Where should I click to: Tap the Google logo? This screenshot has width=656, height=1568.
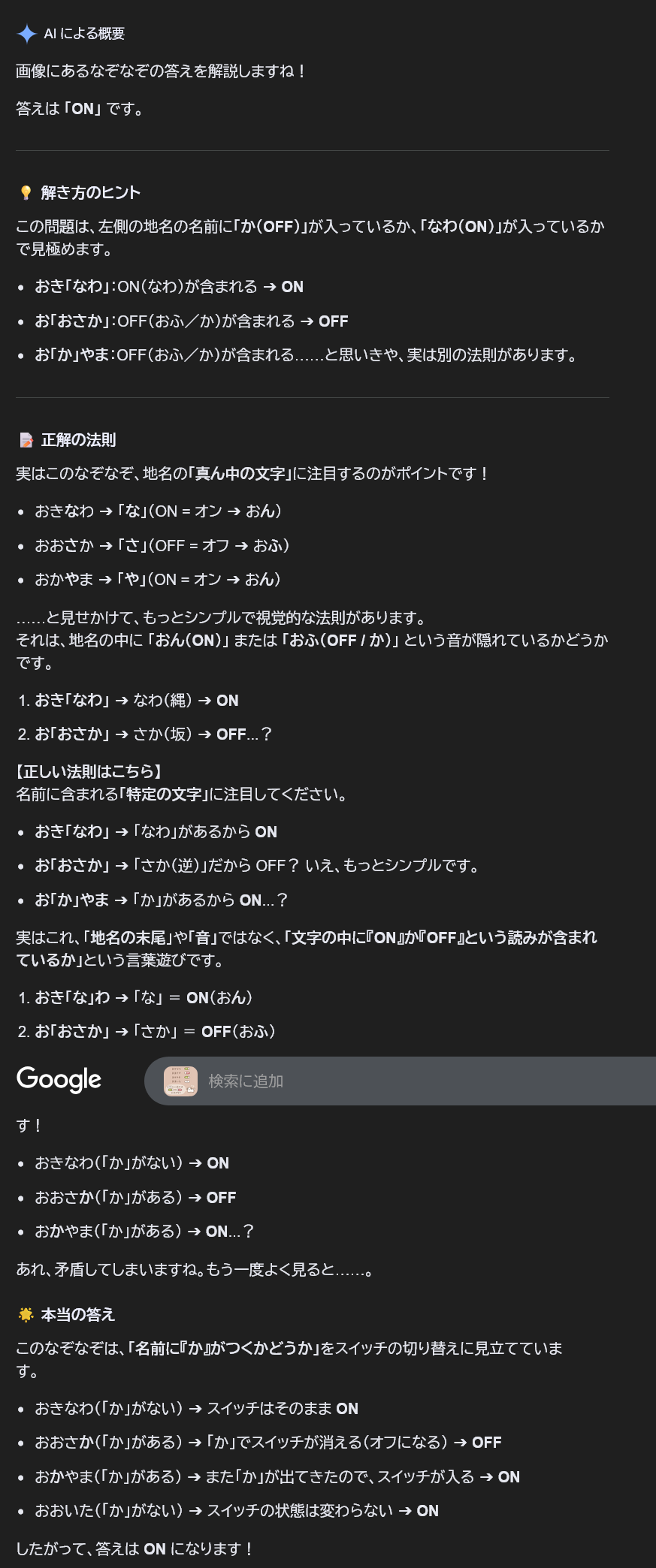[x=59, y=1079]
